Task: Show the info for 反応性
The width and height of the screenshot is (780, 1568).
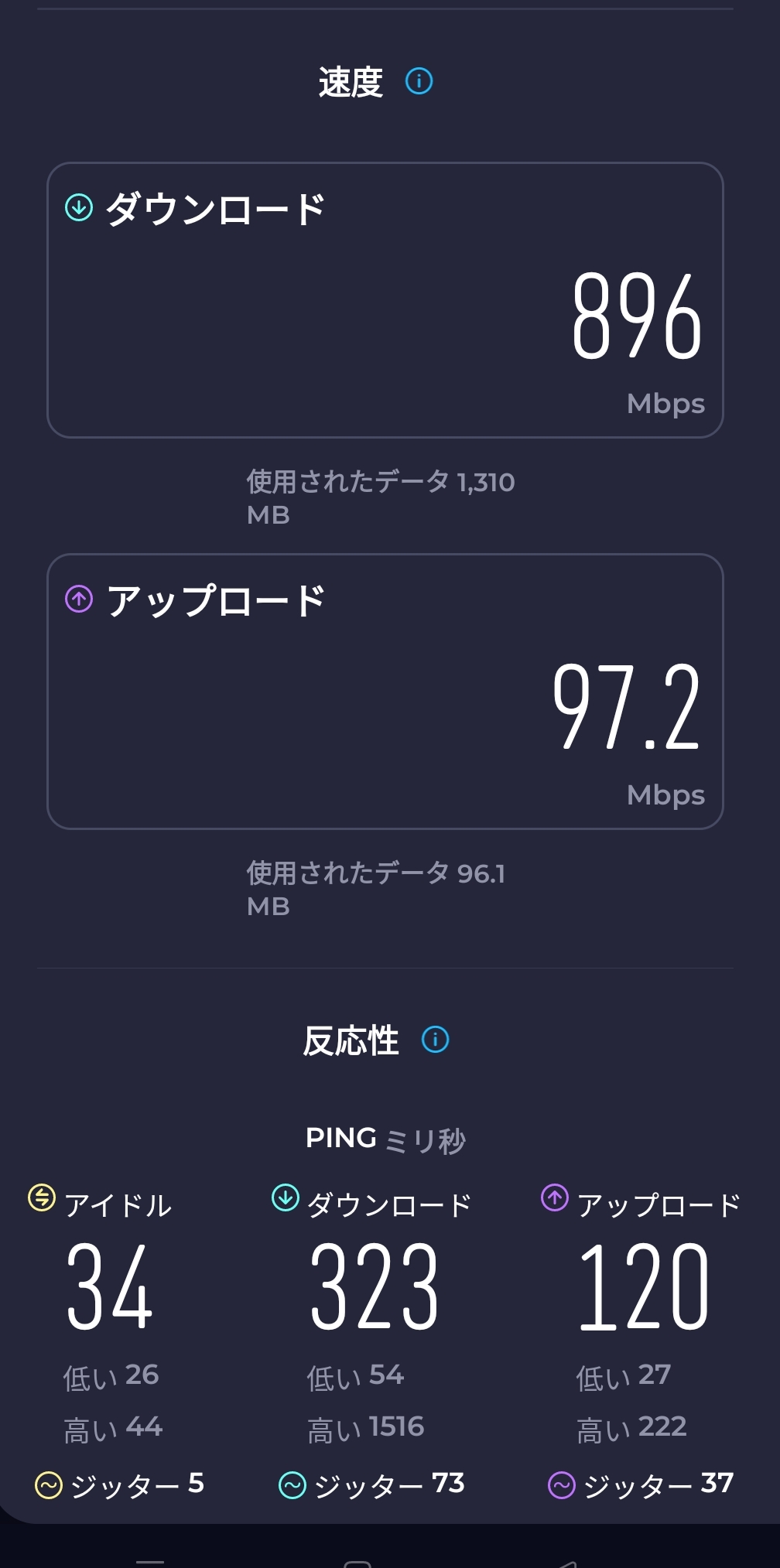Action: pos(435,1040)
